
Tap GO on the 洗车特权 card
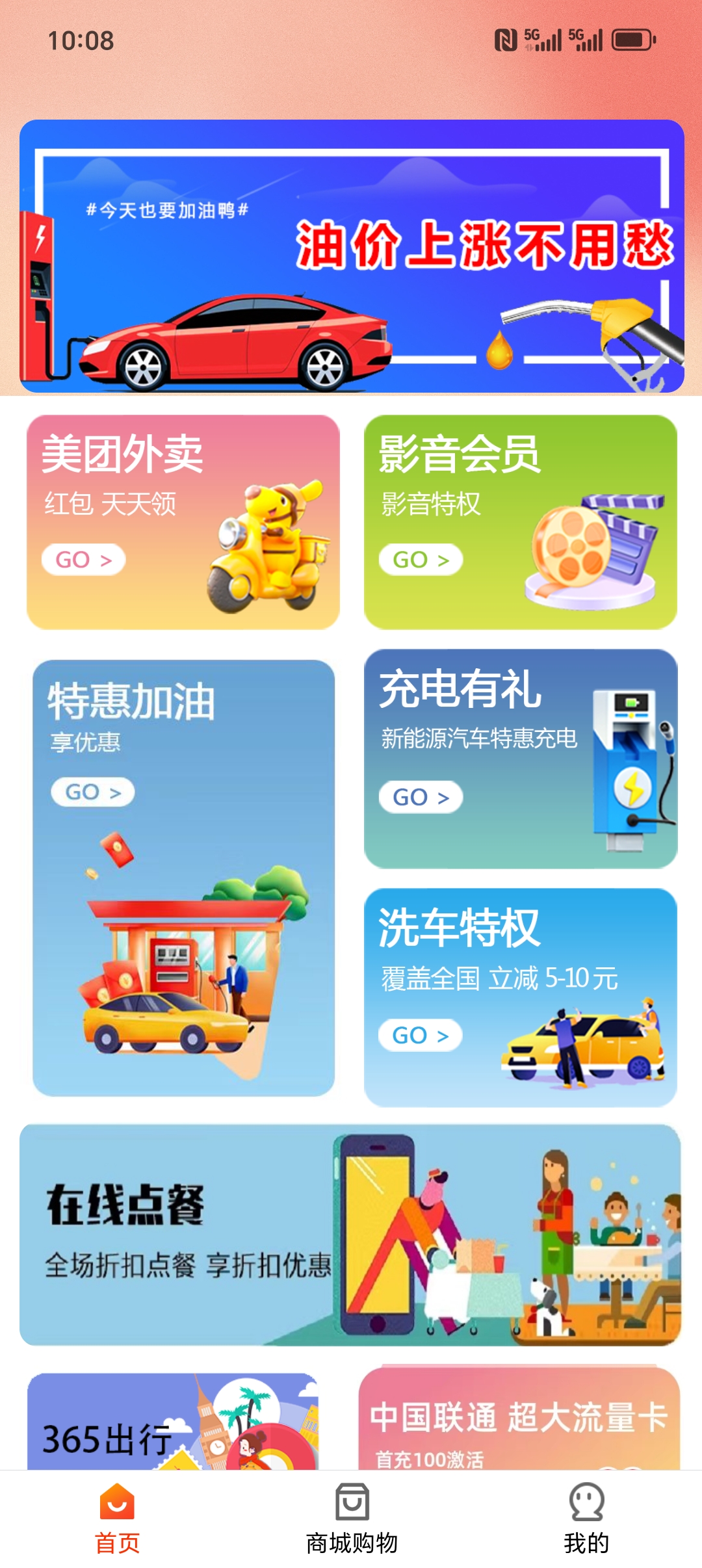pos(420,1035)
